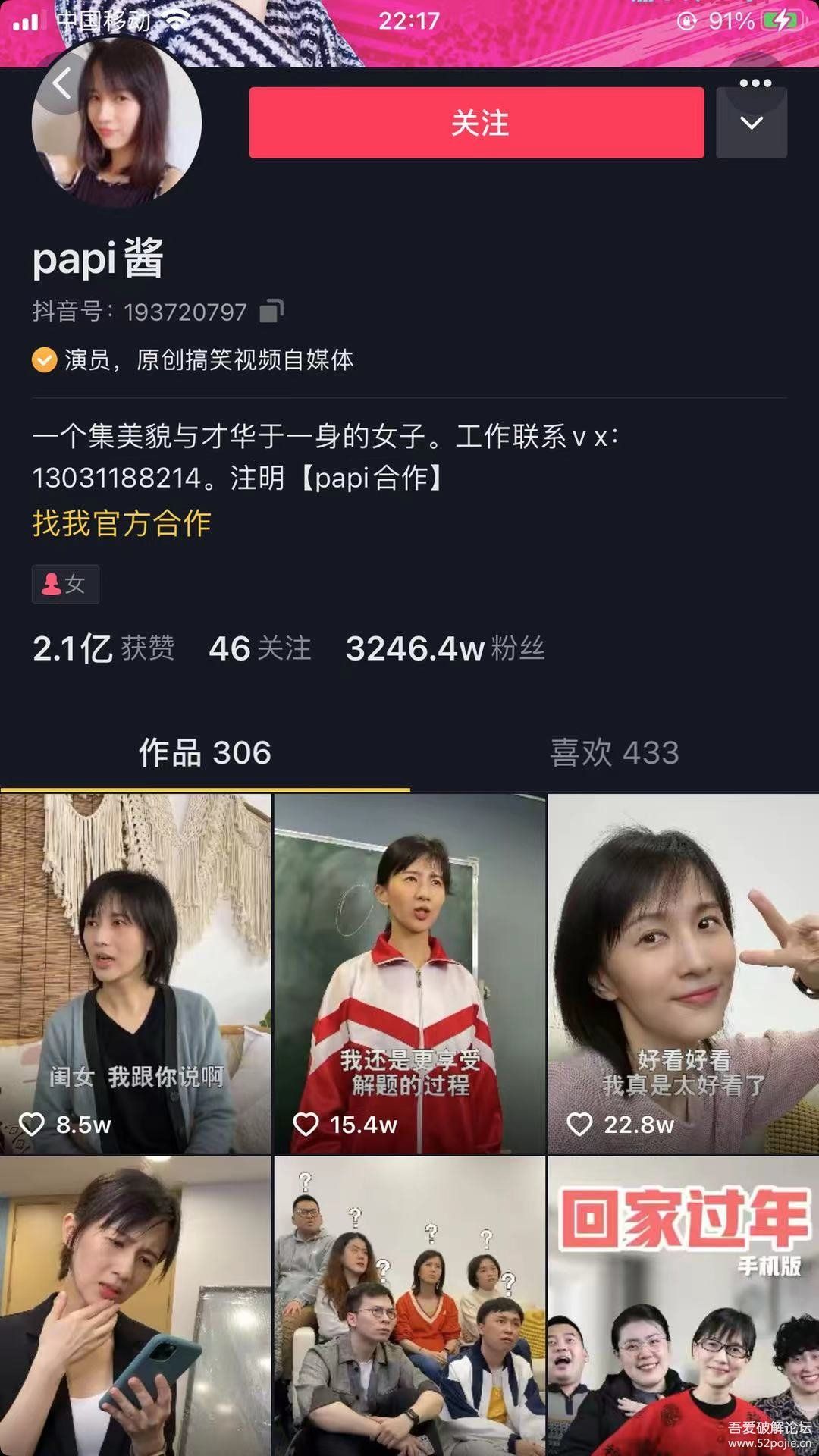The image size is (819, 1456).
Task: Open the 找我官方合作 link
Action: coord(121,523)
